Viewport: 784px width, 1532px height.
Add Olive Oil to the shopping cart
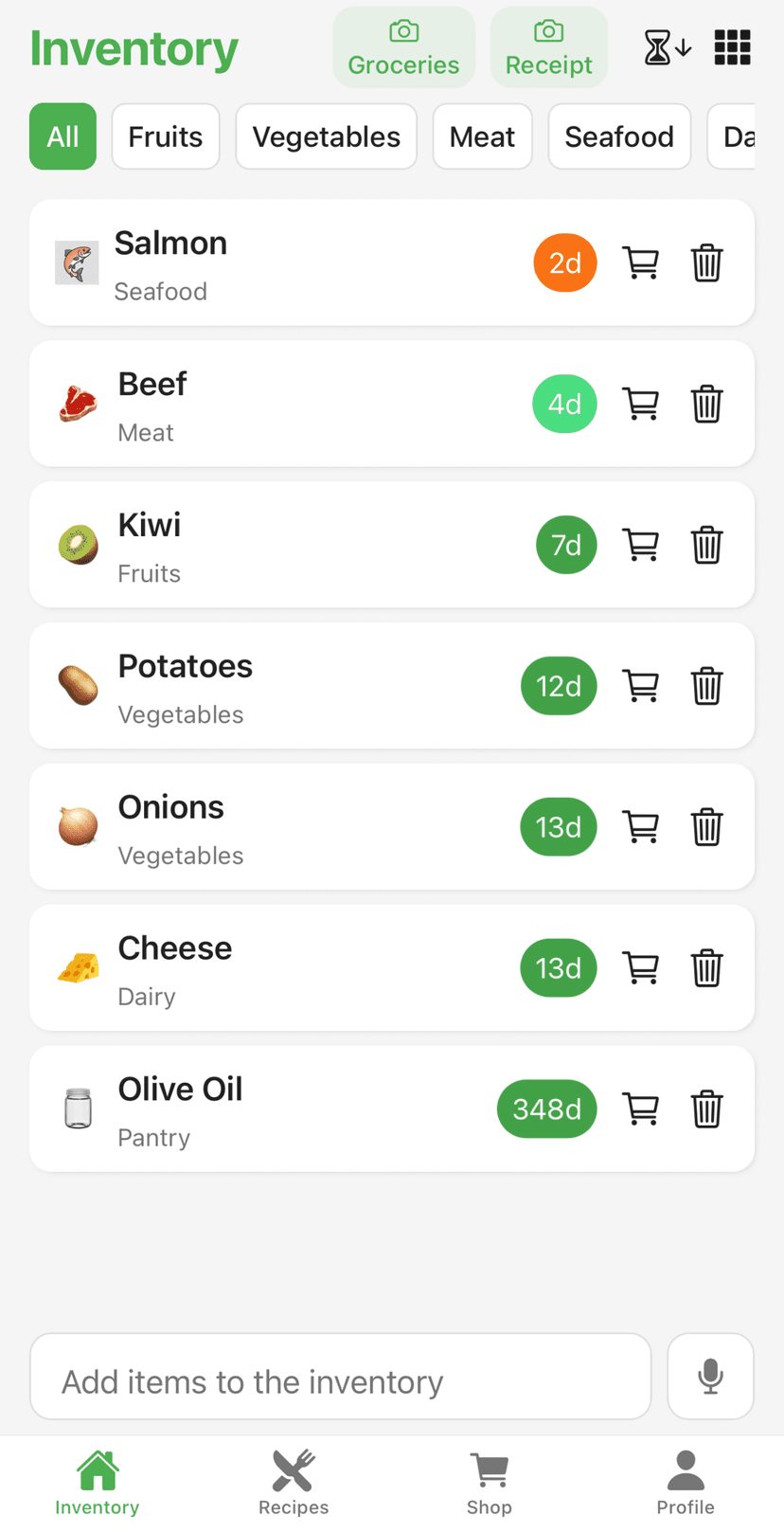pos(641,1108)
